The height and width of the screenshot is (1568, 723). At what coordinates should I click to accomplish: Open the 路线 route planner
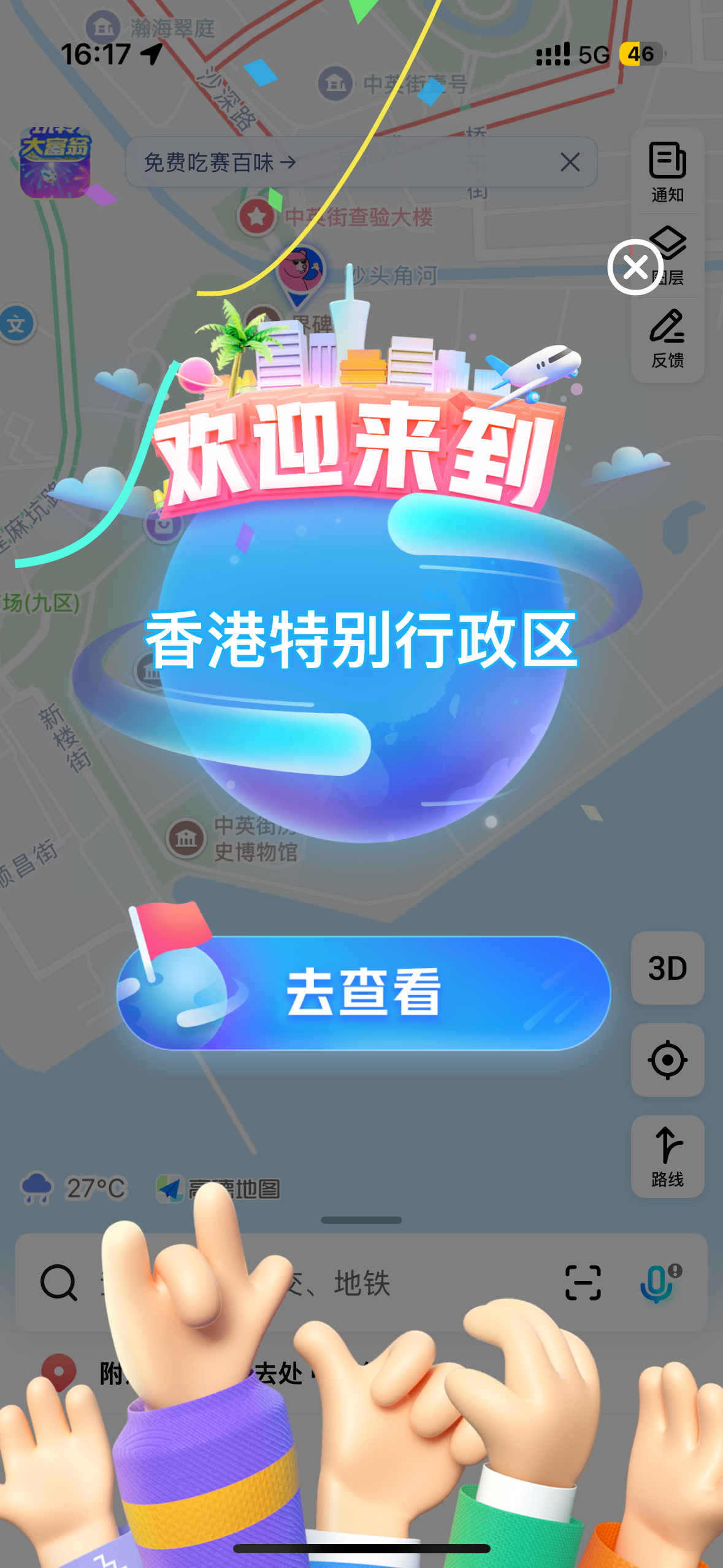[x=667, y=1156]
